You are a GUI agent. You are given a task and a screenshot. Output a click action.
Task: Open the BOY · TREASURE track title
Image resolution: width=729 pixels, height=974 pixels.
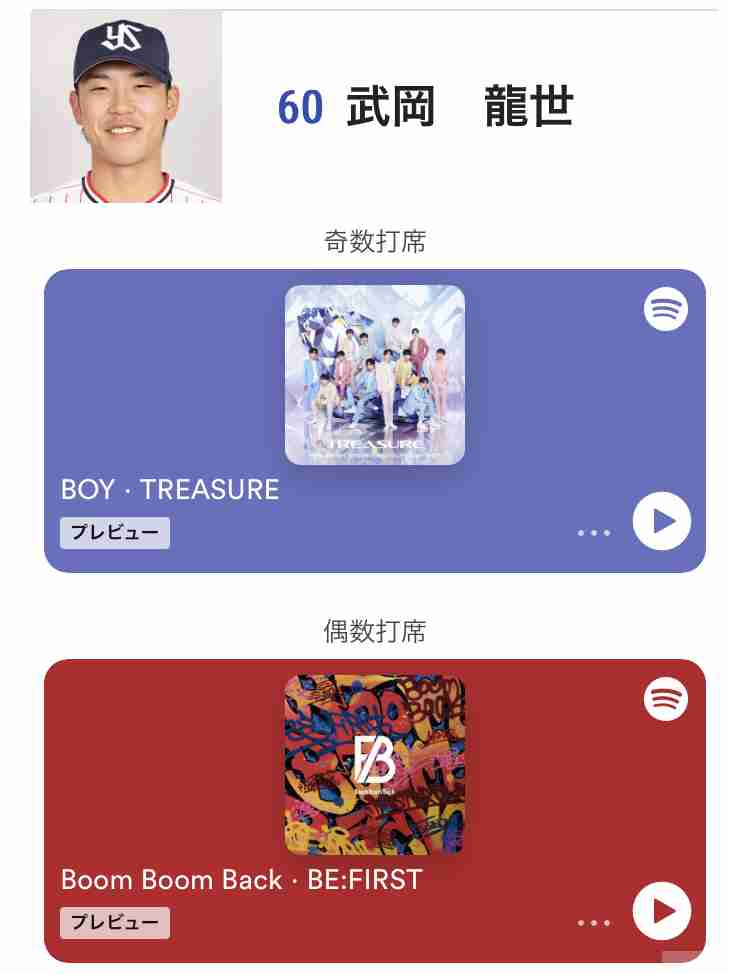pos(170,489)
